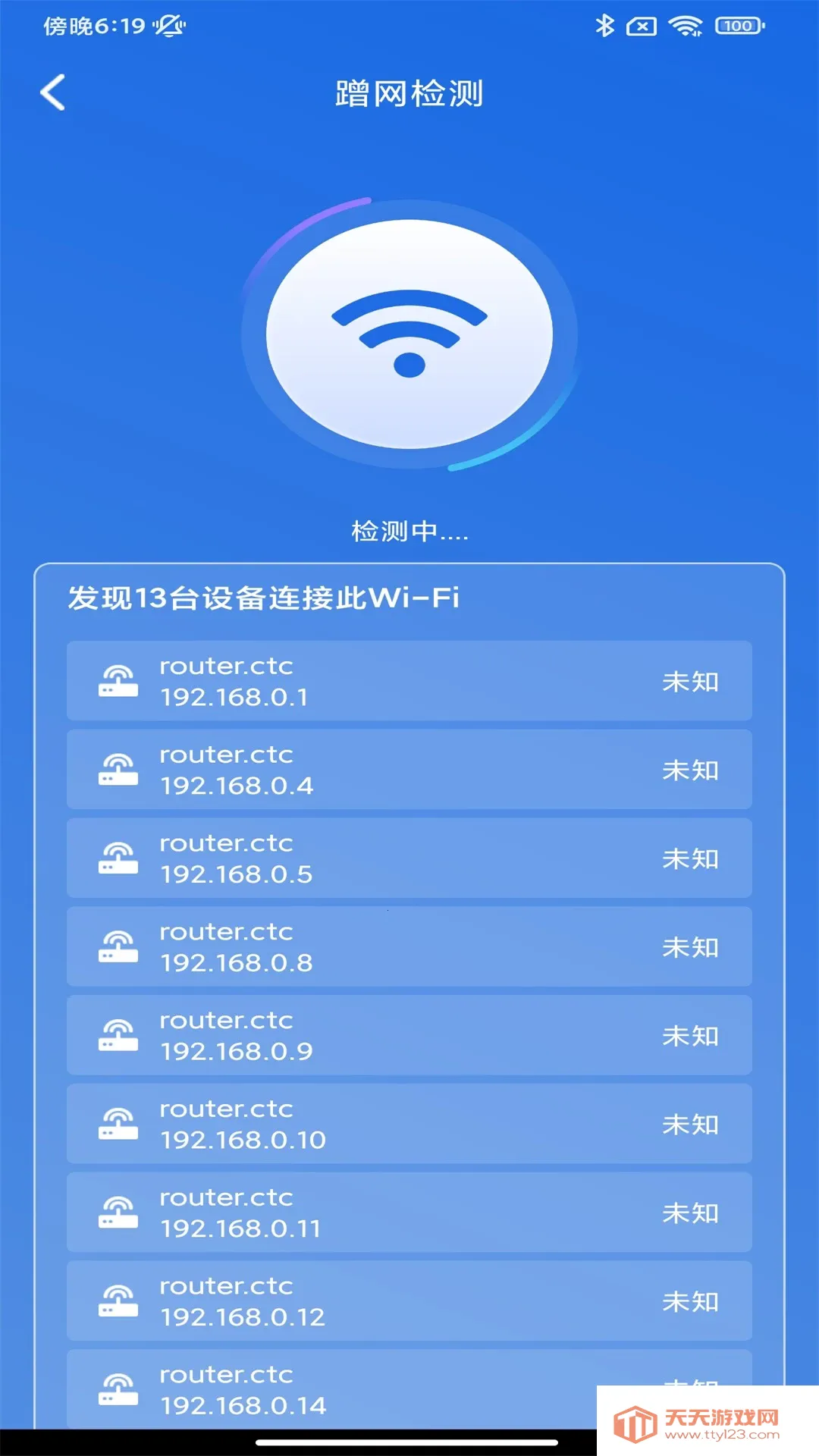The image size is (819, 1456).
Task: Click the router icon beside 192.168.0.8
Action: (118, 946)
